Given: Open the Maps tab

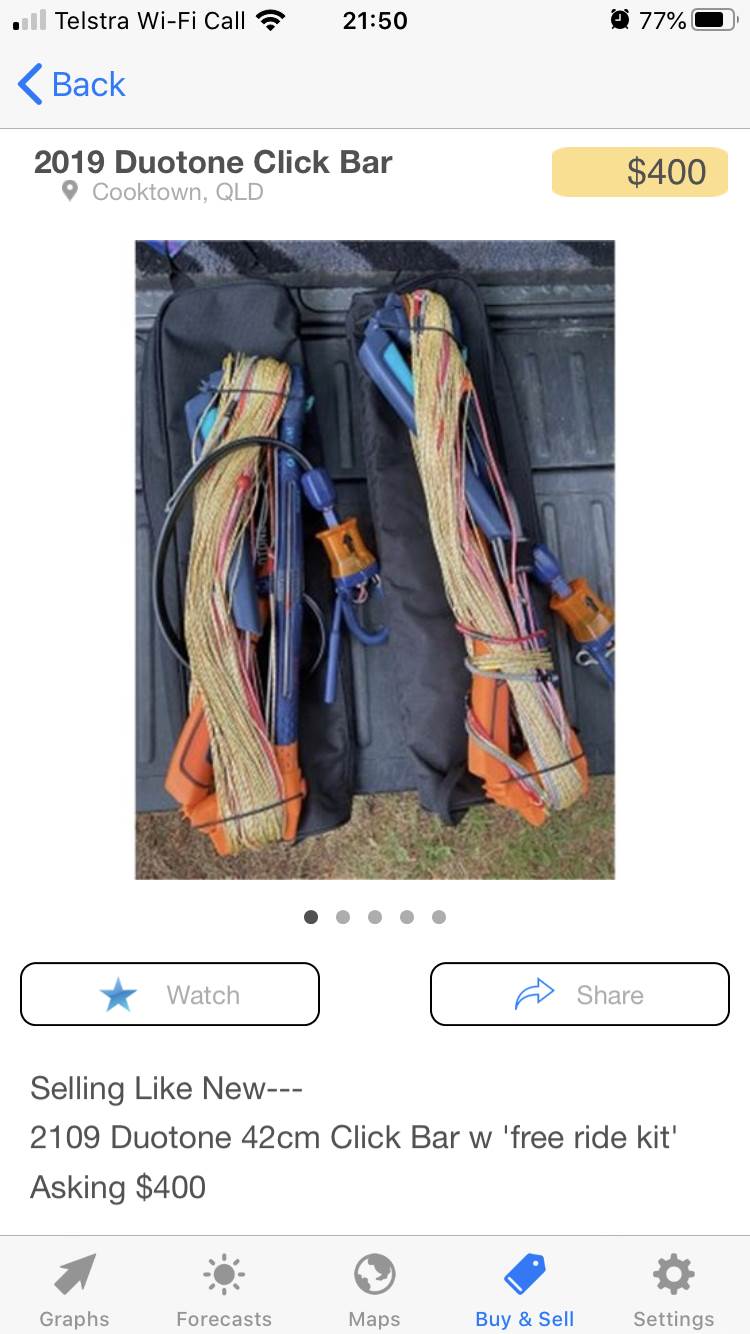Looking at the screenshot, I should 374,1289.
